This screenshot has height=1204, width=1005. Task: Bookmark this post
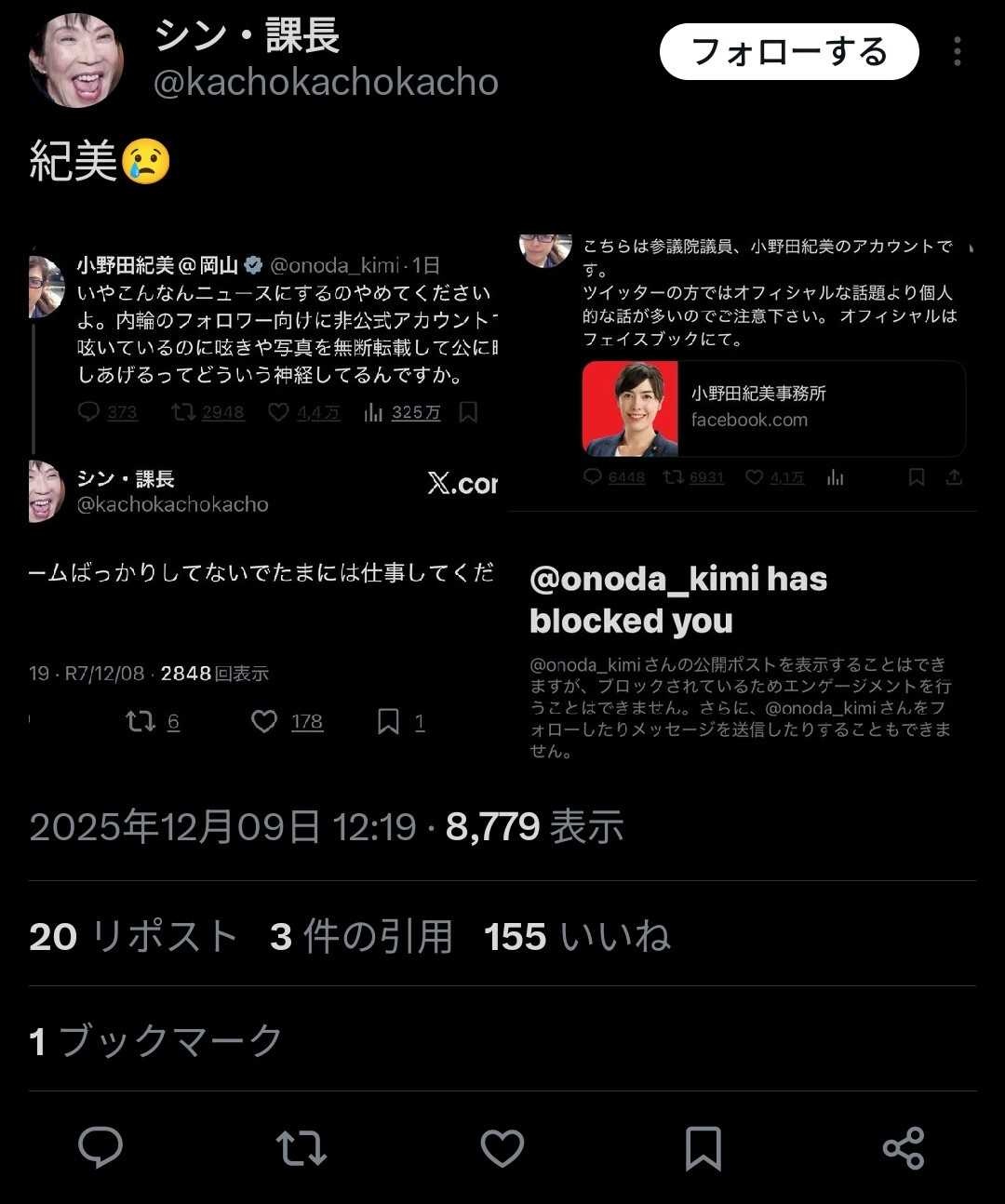click(x=703, y=1148)
